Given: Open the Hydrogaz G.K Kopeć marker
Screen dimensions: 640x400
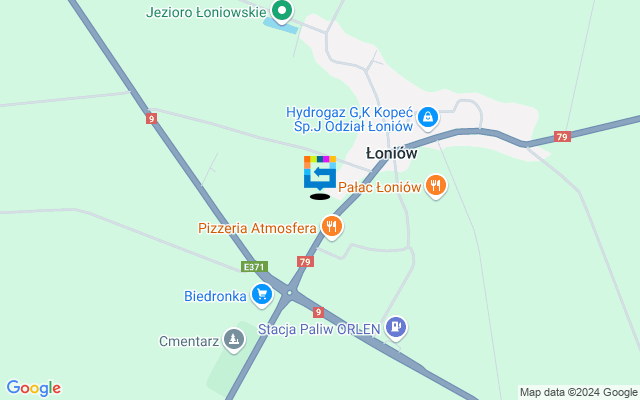Looking at the screenshot, I should (428, 117).
